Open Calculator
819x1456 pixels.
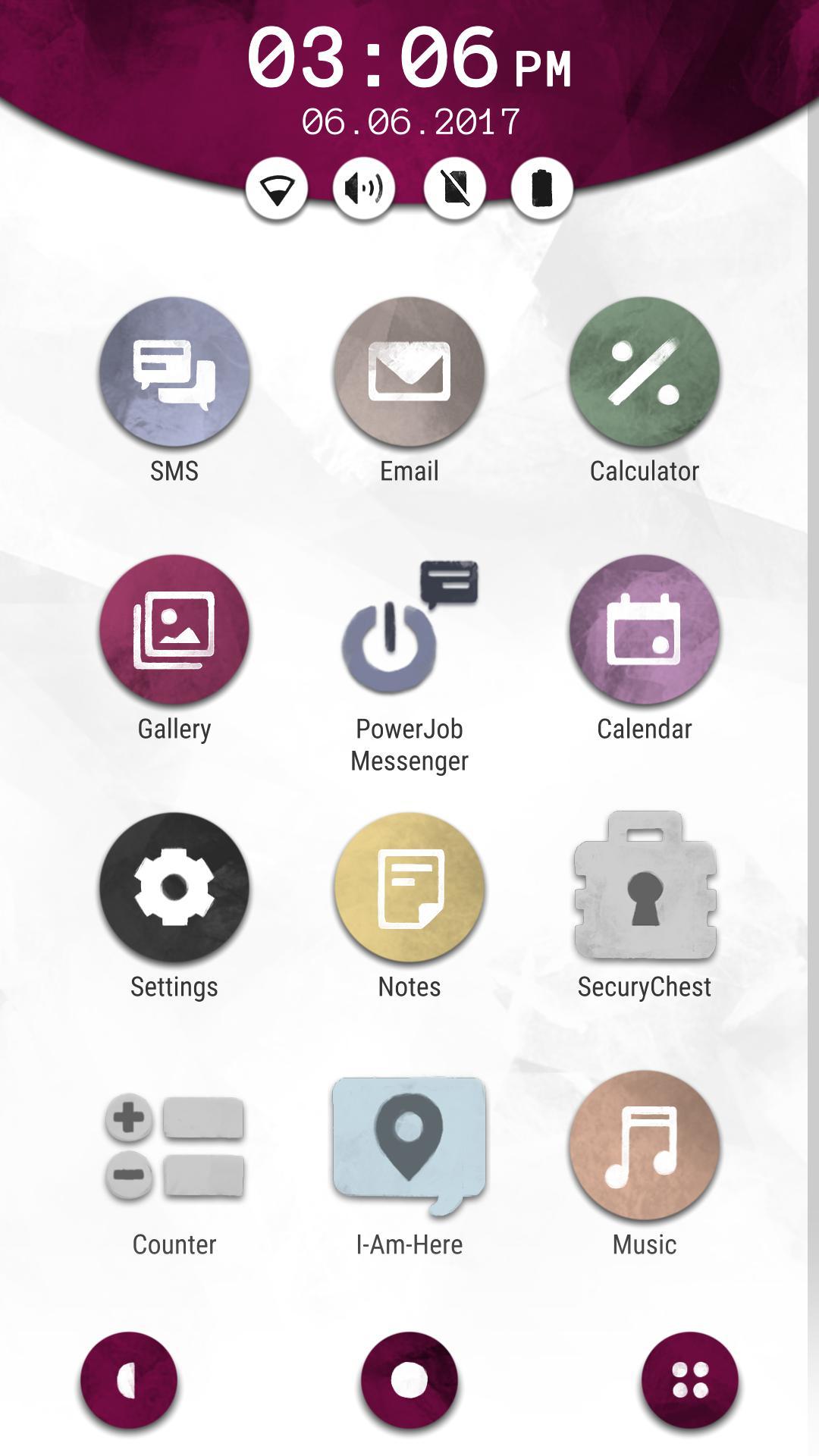click(x=645, y=372)
